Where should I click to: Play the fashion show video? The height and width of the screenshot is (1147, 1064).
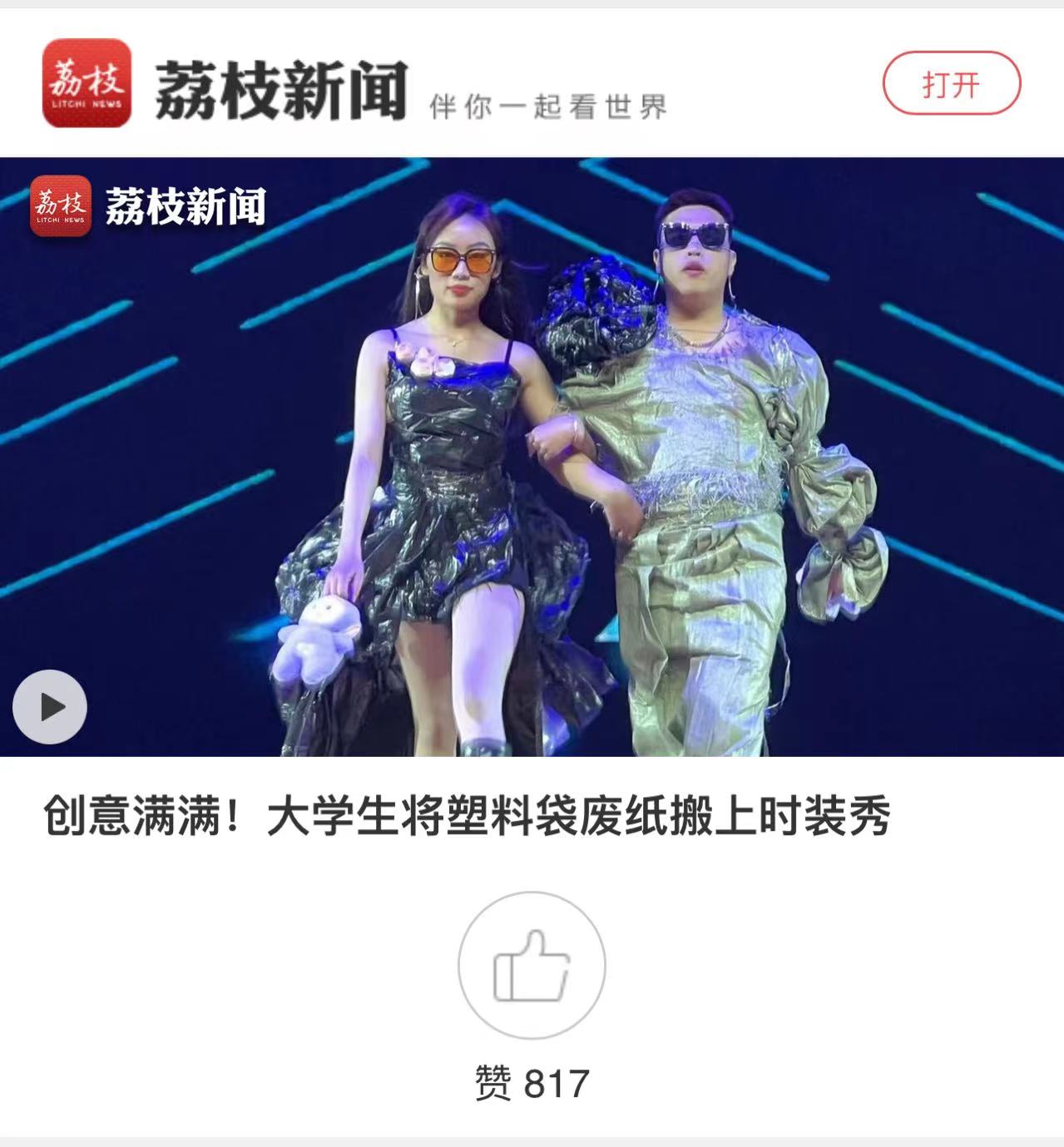point(50,706)
